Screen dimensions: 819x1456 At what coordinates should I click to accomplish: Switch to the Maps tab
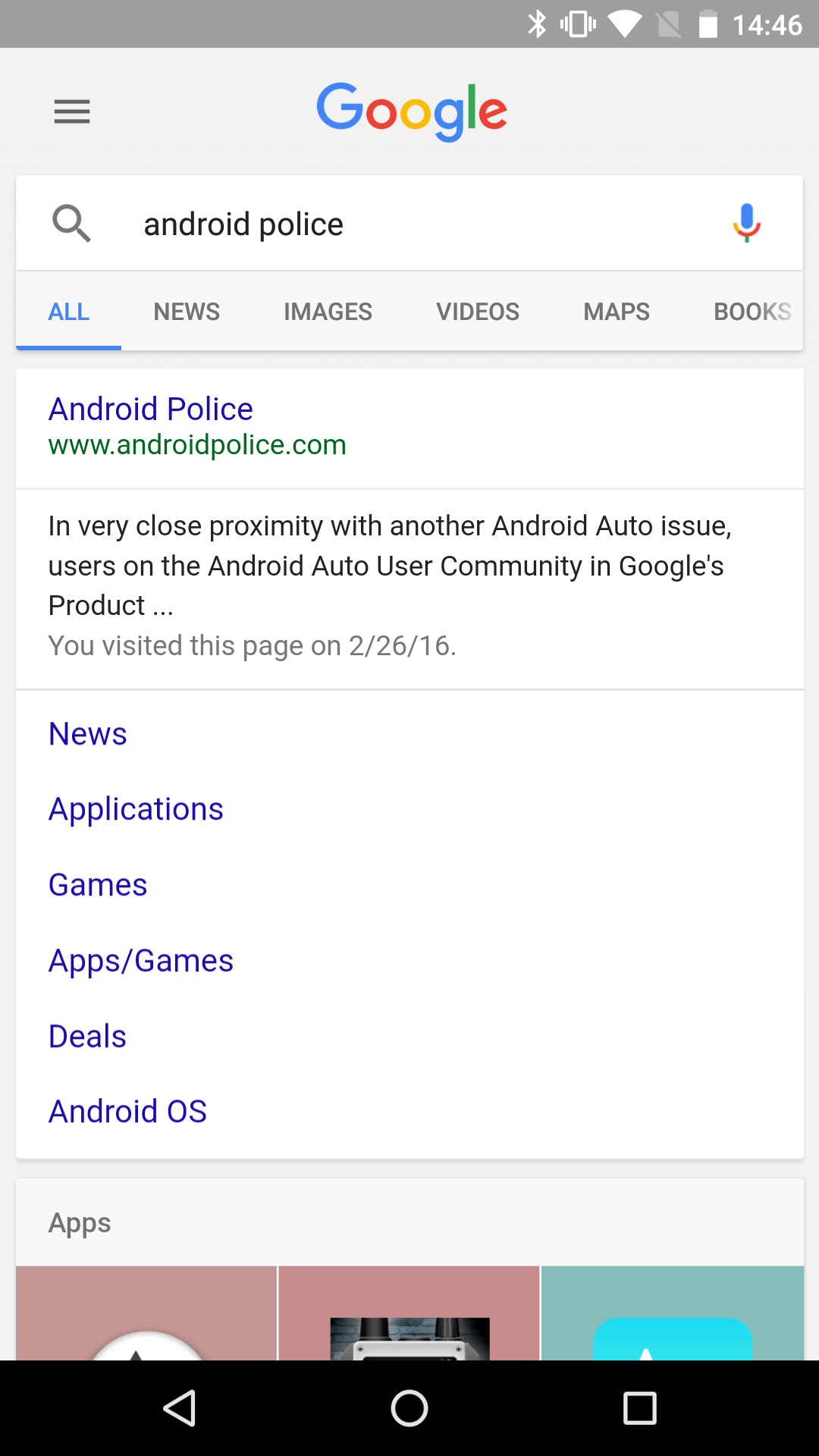point(617,312)
